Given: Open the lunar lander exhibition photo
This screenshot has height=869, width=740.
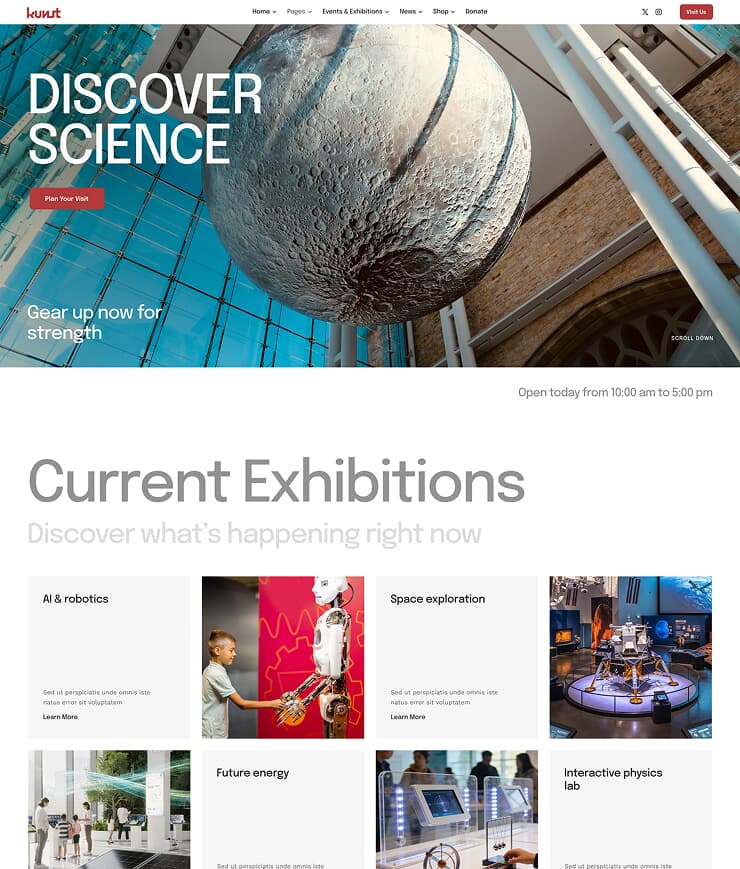Looking at the screenshot, I should coord(630,657).
